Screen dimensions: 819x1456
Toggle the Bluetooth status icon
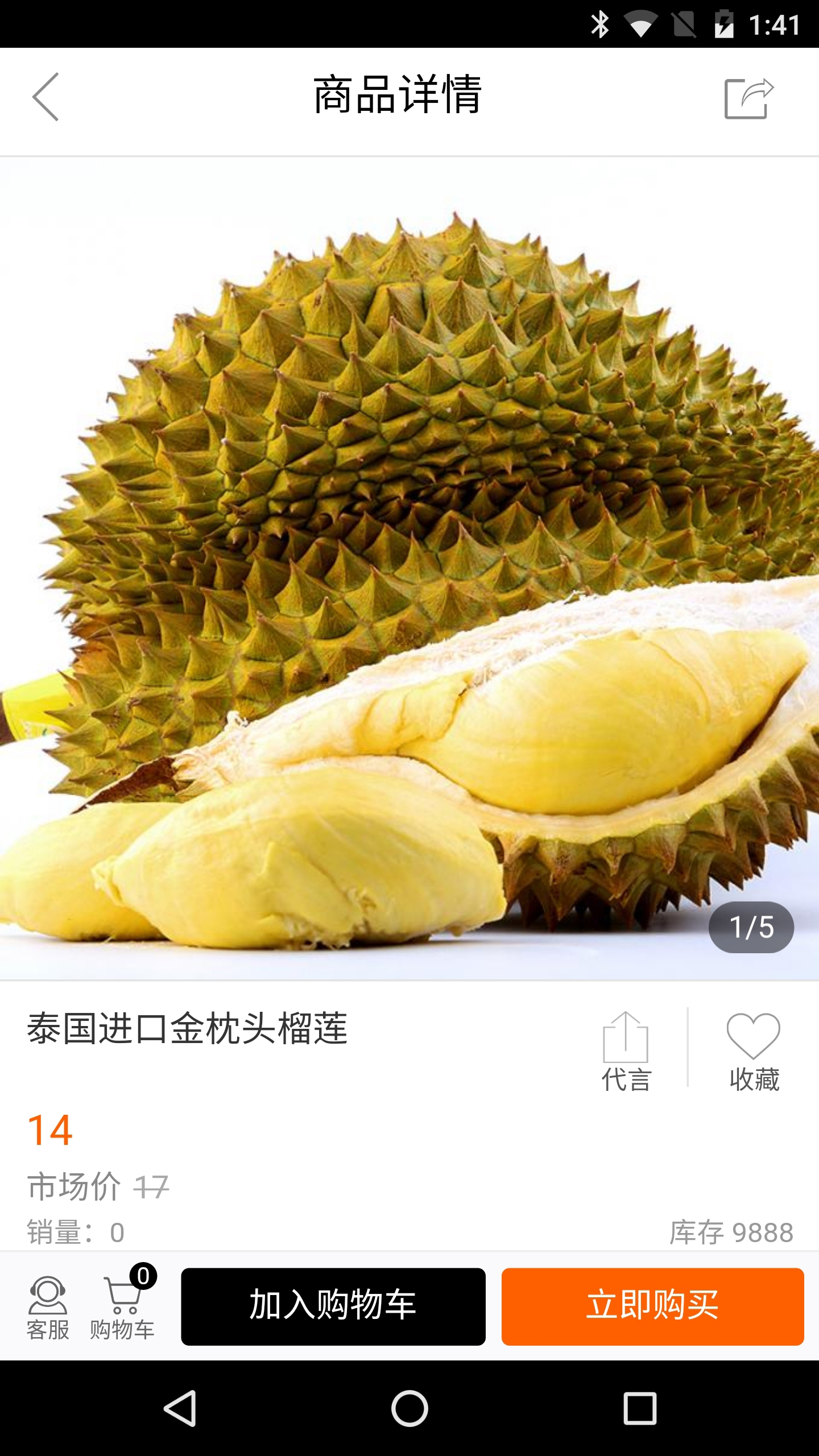600,23
